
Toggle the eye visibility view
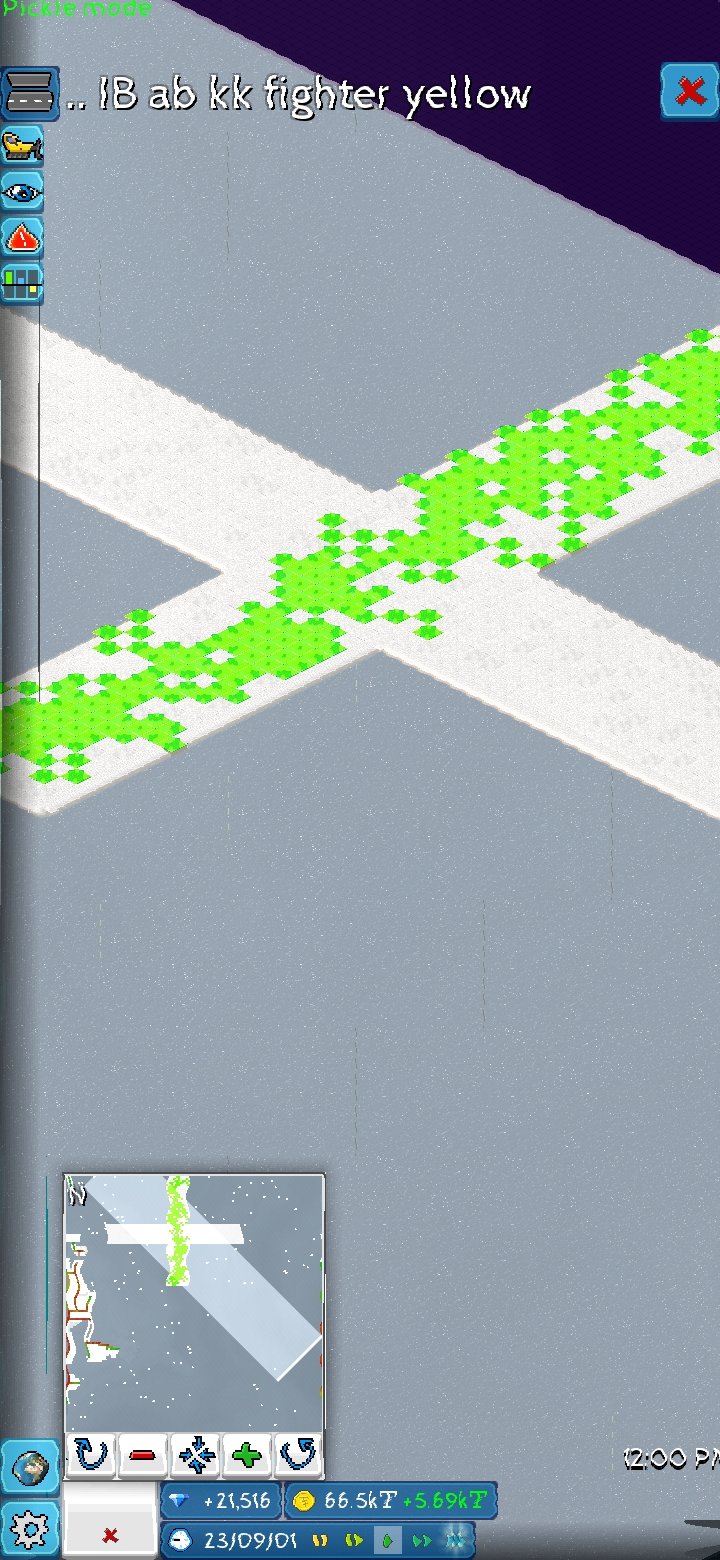pyautogui.click(x=22, y=190)
